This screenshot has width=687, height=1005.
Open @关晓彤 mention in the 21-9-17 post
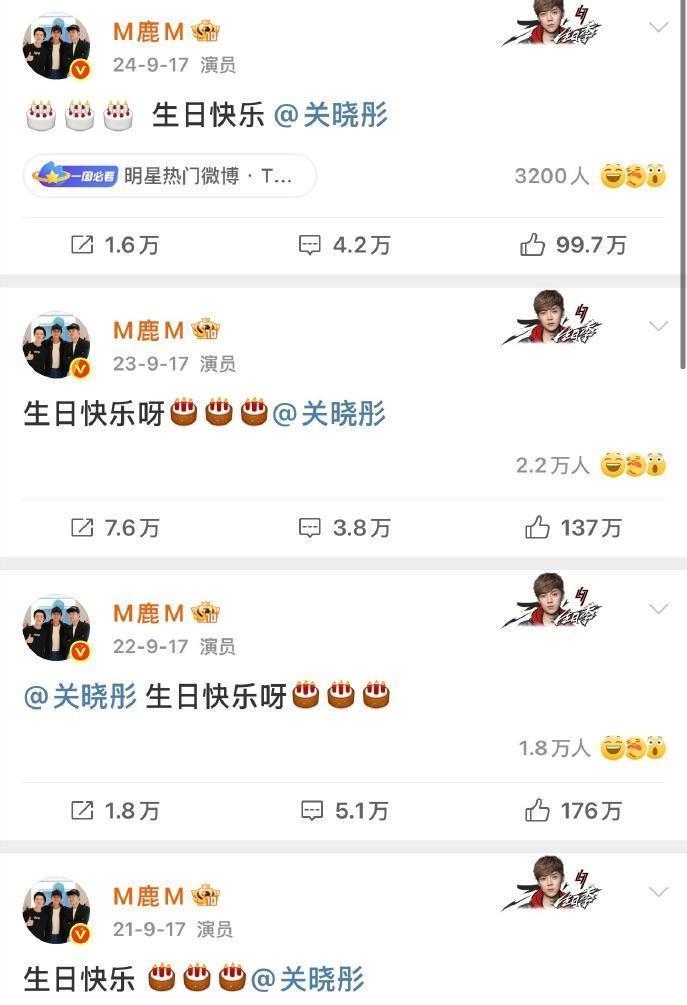pyautogui.click(x=308, y=979)
